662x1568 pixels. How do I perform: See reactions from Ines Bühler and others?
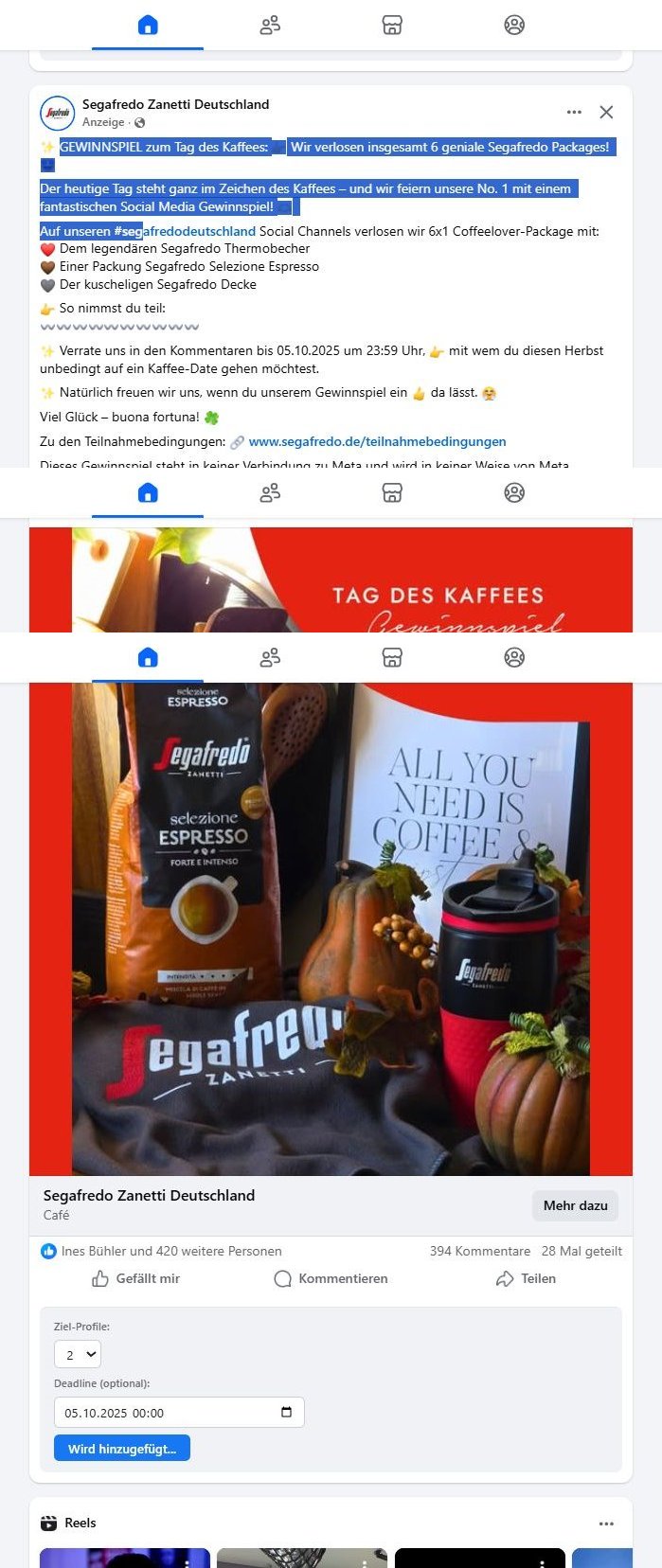[x=170, y=1251]
